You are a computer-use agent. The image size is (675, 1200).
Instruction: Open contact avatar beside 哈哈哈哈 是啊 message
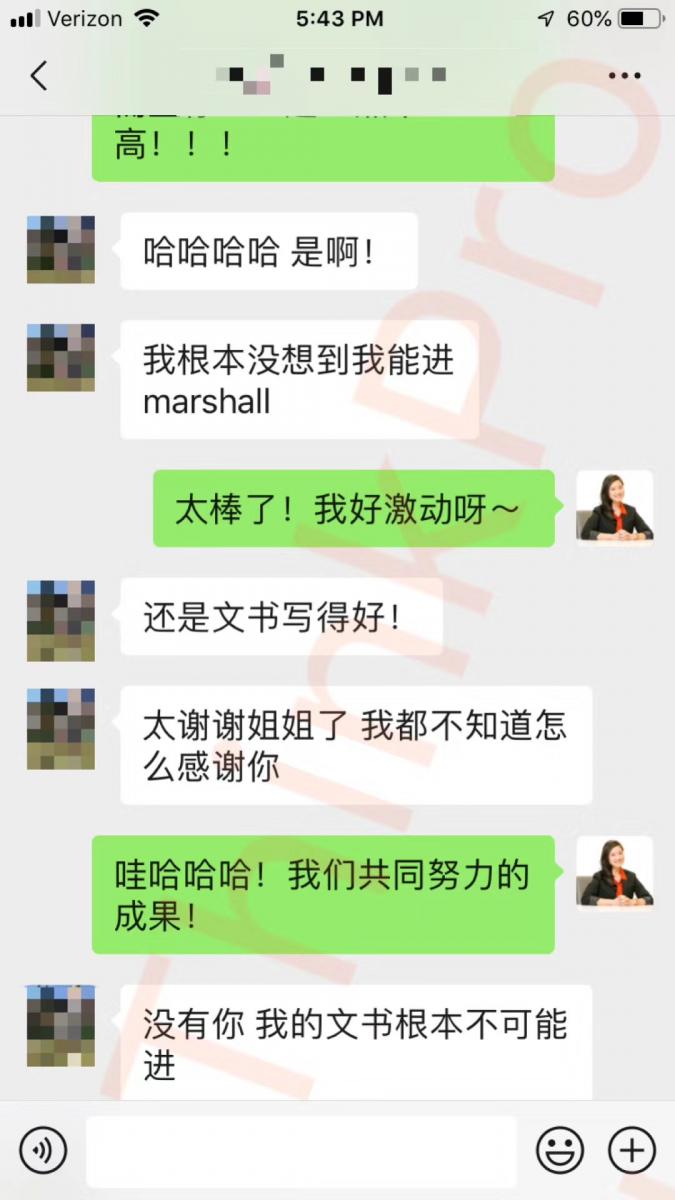pos(61,250)
